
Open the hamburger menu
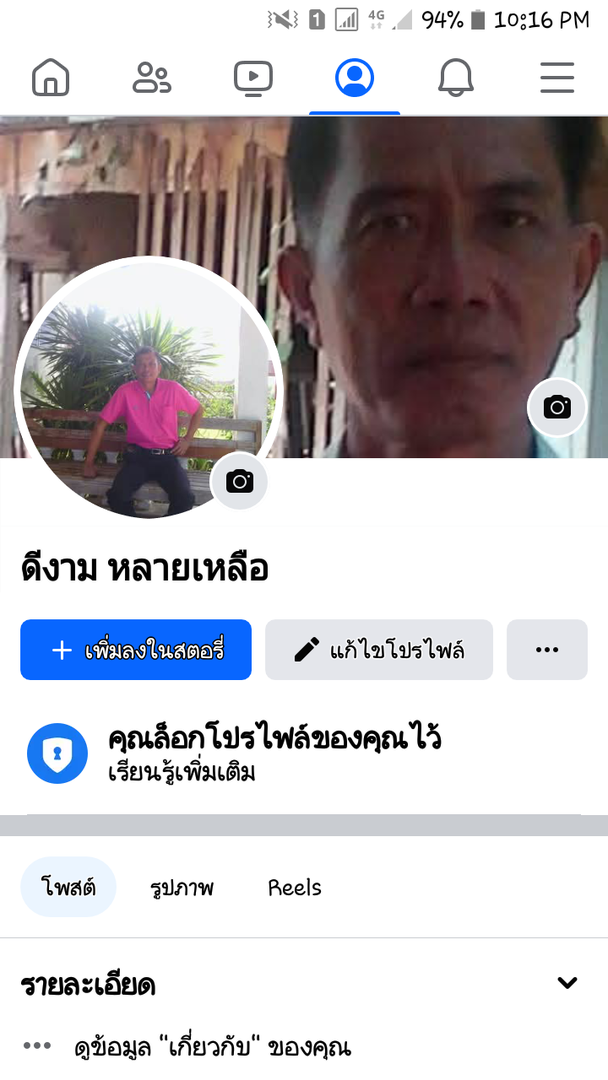(557, 78)
